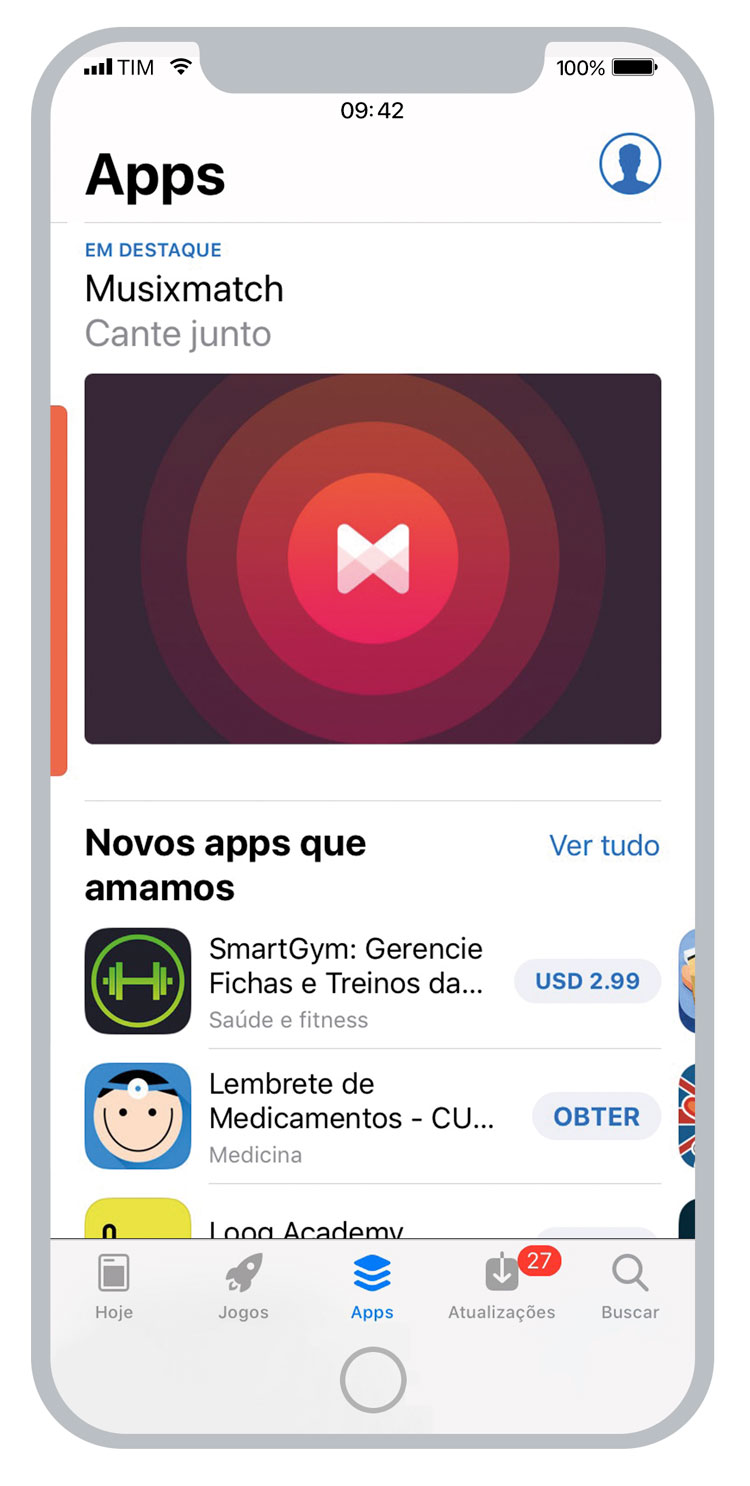Select the Apps tab
The image size is (750, 1486).
[x=372, y=1287]
